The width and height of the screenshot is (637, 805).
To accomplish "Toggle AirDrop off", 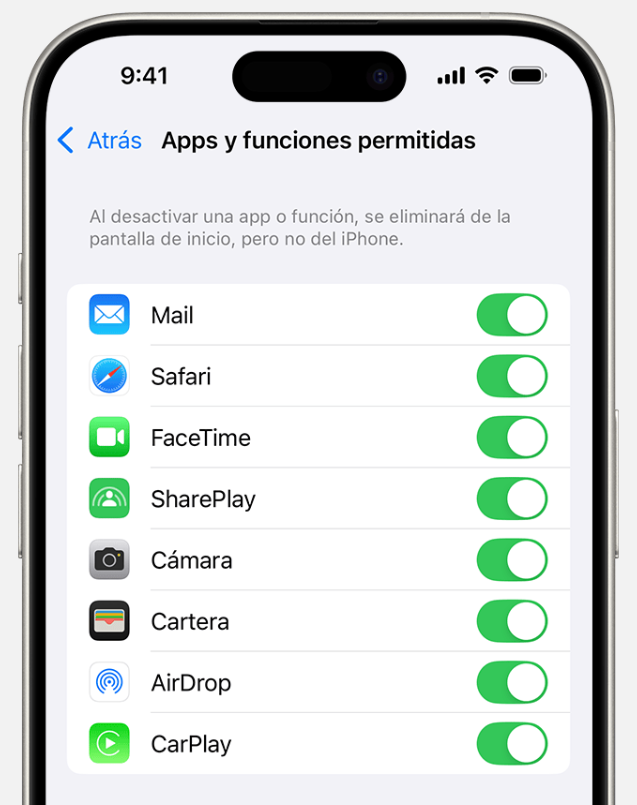I will [x=512, y=683].
